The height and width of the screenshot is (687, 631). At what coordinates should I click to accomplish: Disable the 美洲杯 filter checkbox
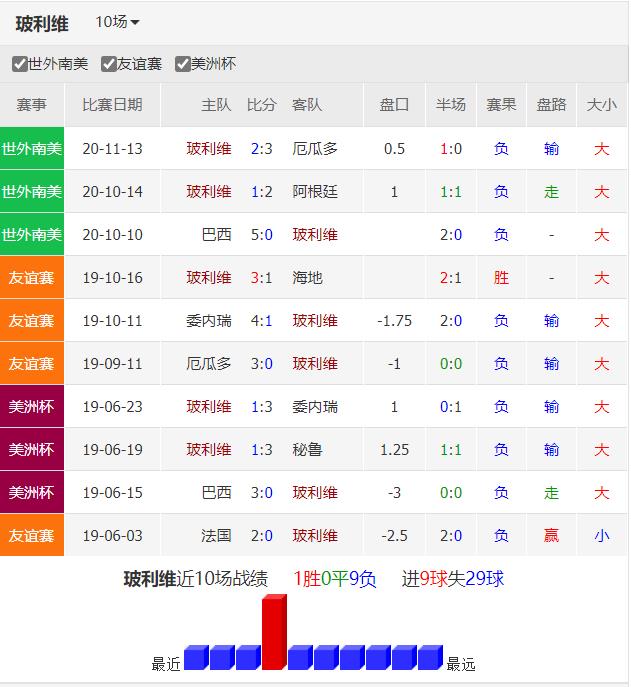tap(183, 64)
